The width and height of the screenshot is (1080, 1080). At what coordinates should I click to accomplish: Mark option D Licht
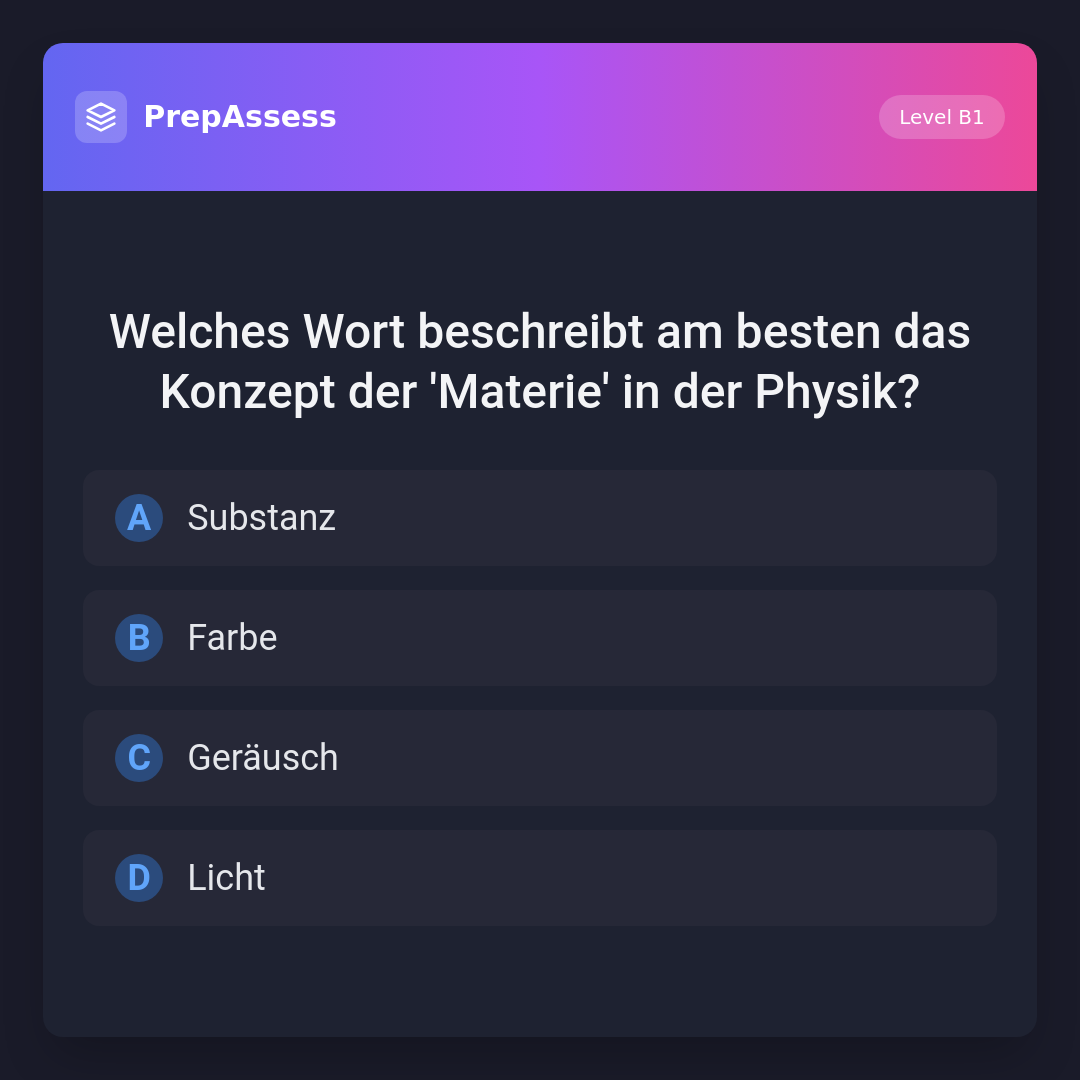(540, 878)
